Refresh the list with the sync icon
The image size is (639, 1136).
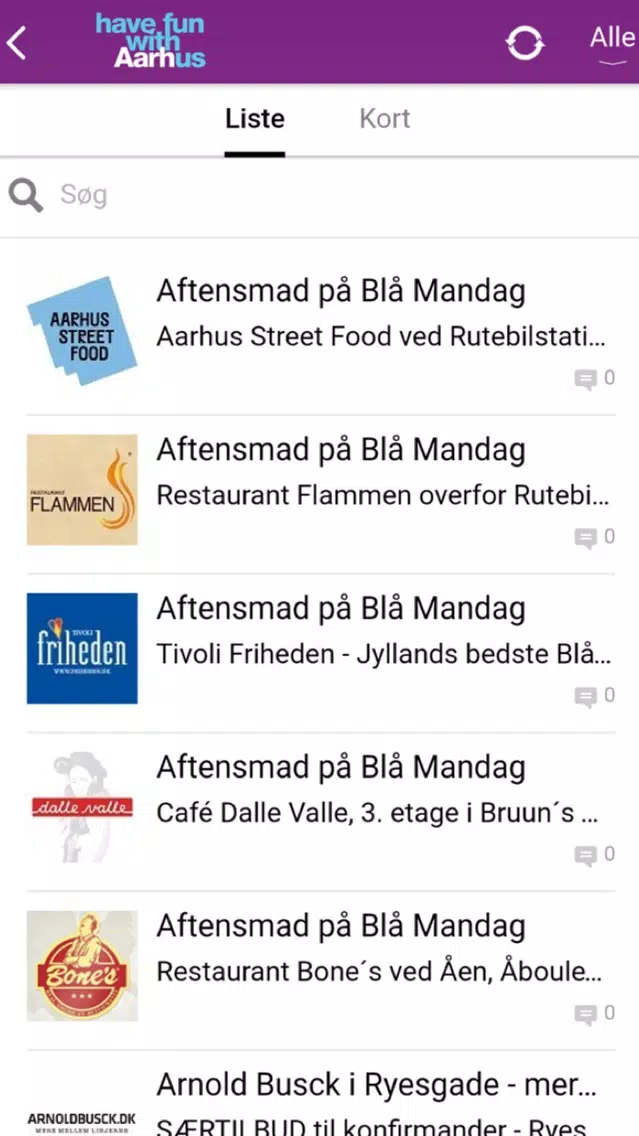click(x=525, y=43)
